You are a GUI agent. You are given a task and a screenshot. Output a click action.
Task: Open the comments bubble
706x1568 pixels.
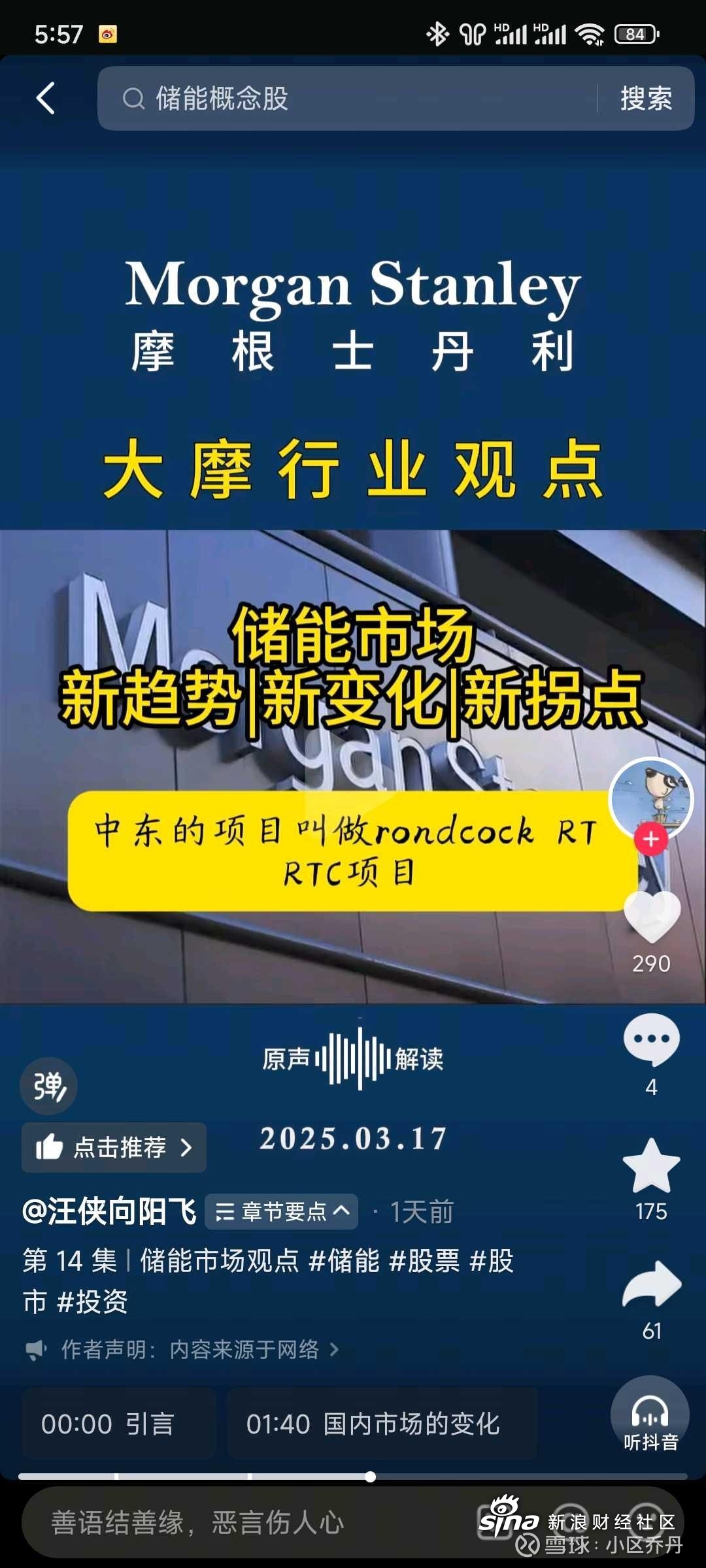pos(651,1040)
